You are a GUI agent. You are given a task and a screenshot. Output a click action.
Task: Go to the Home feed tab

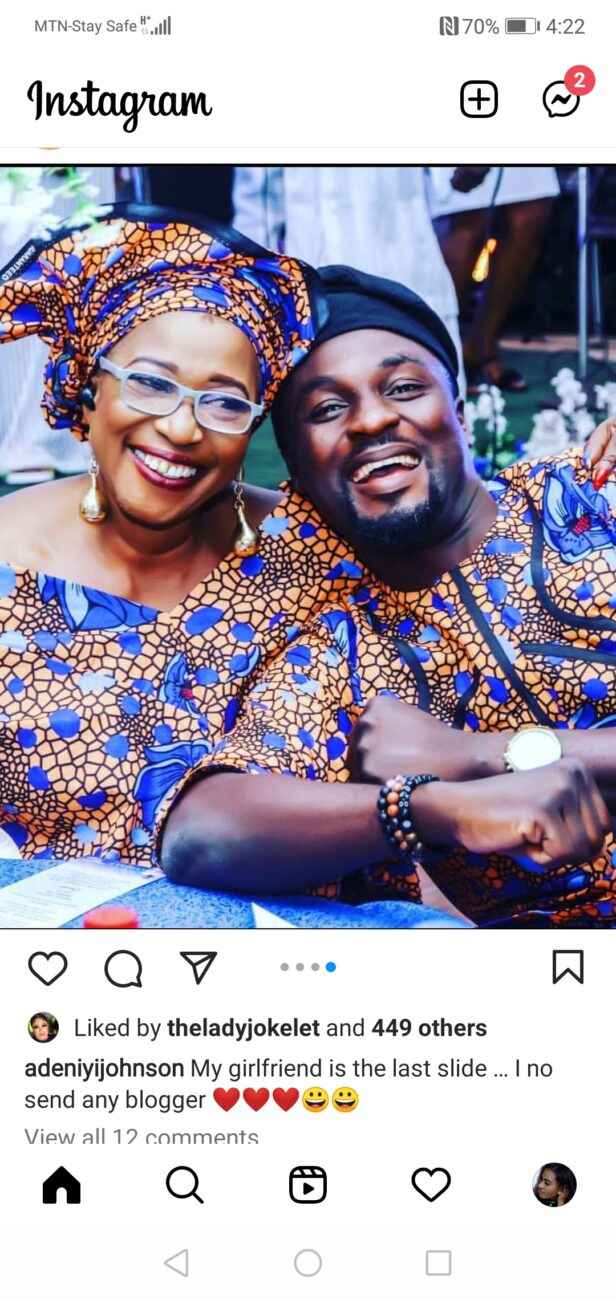61,1185
